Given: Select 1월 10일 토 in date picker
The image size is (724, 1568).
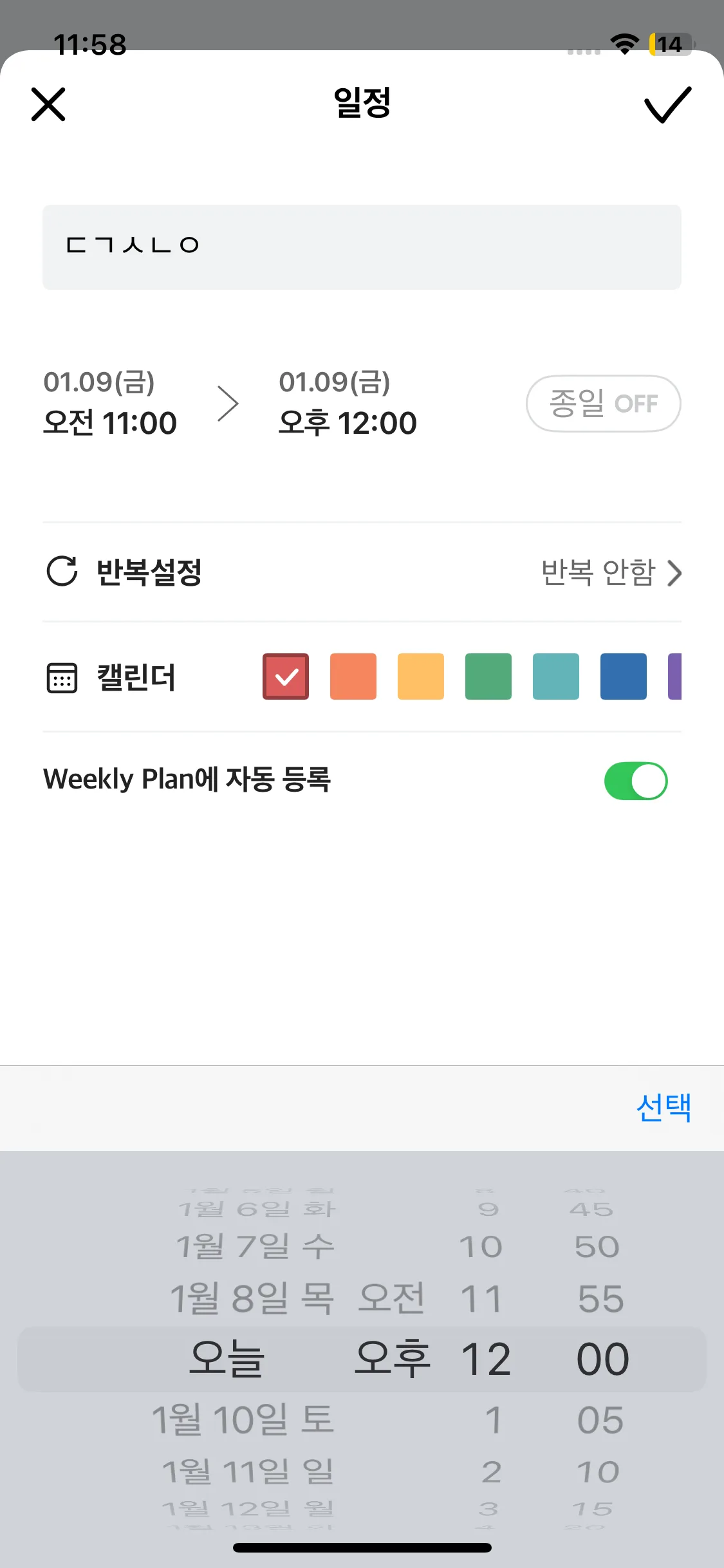Looking at the screenshot, I should pos(243,1420).
